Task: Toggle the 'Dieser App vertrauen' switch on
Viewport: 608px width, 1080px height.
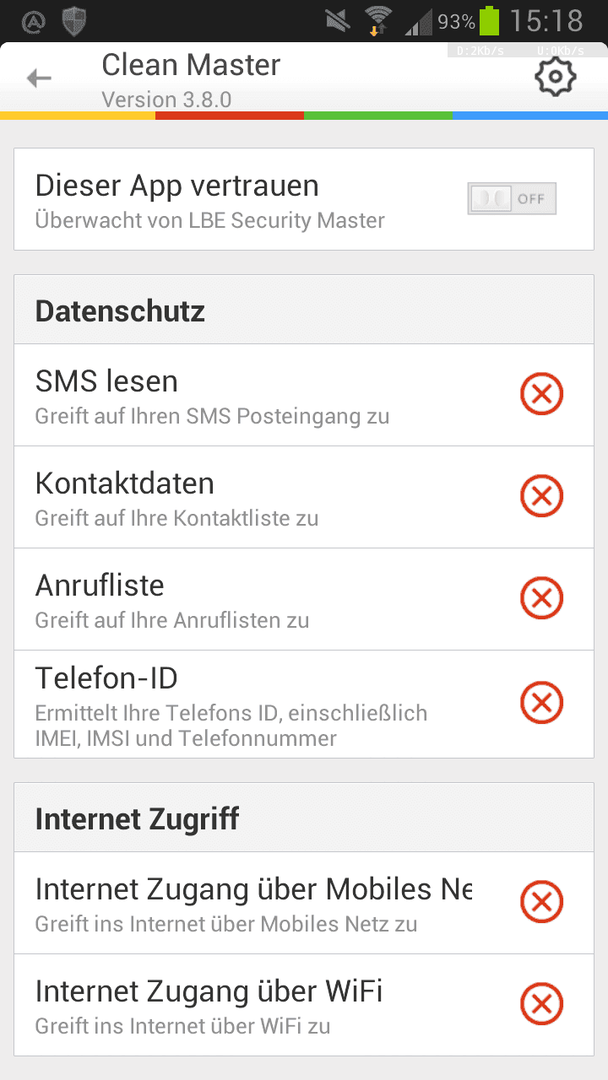Action: coord(512,199)
